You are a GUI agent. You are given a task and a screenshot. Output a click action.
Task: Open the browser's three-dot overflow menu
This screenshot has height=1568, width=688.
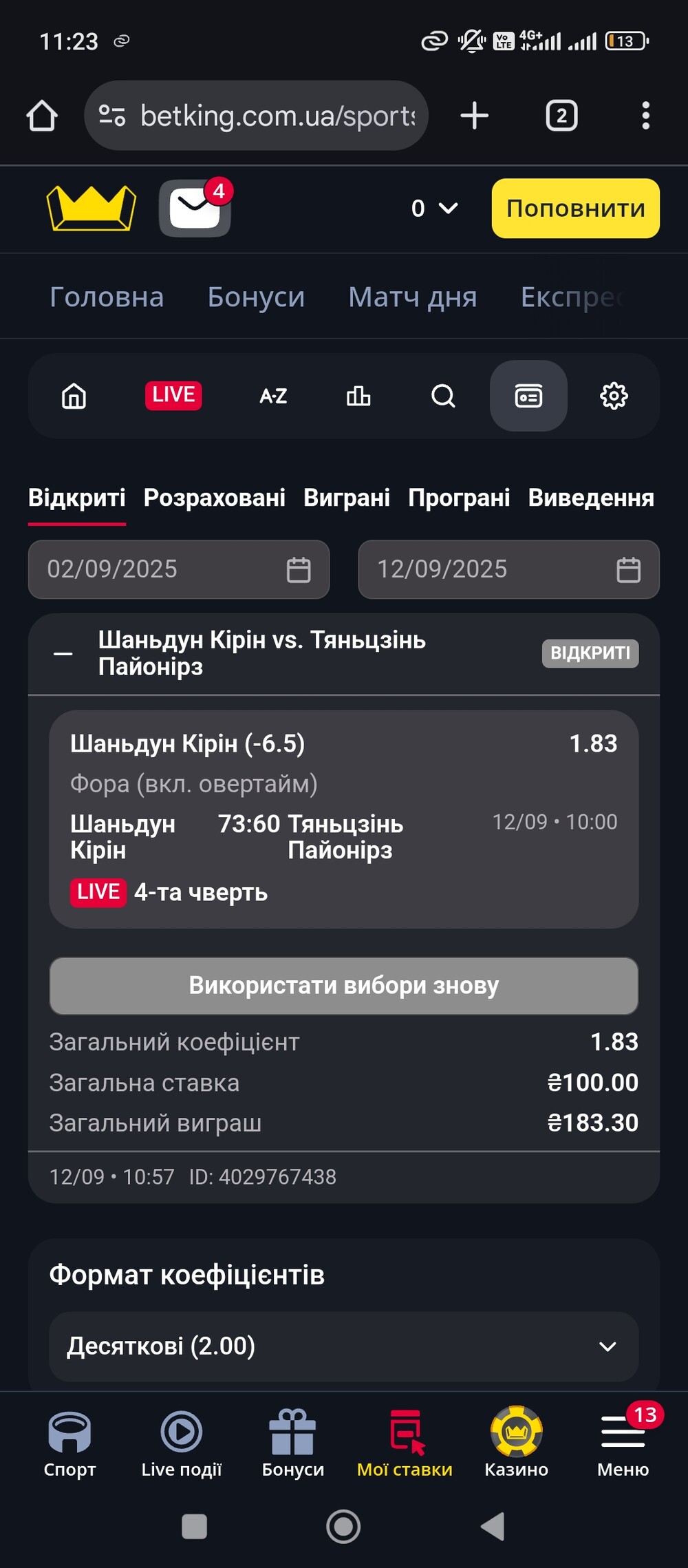[645, 116]
